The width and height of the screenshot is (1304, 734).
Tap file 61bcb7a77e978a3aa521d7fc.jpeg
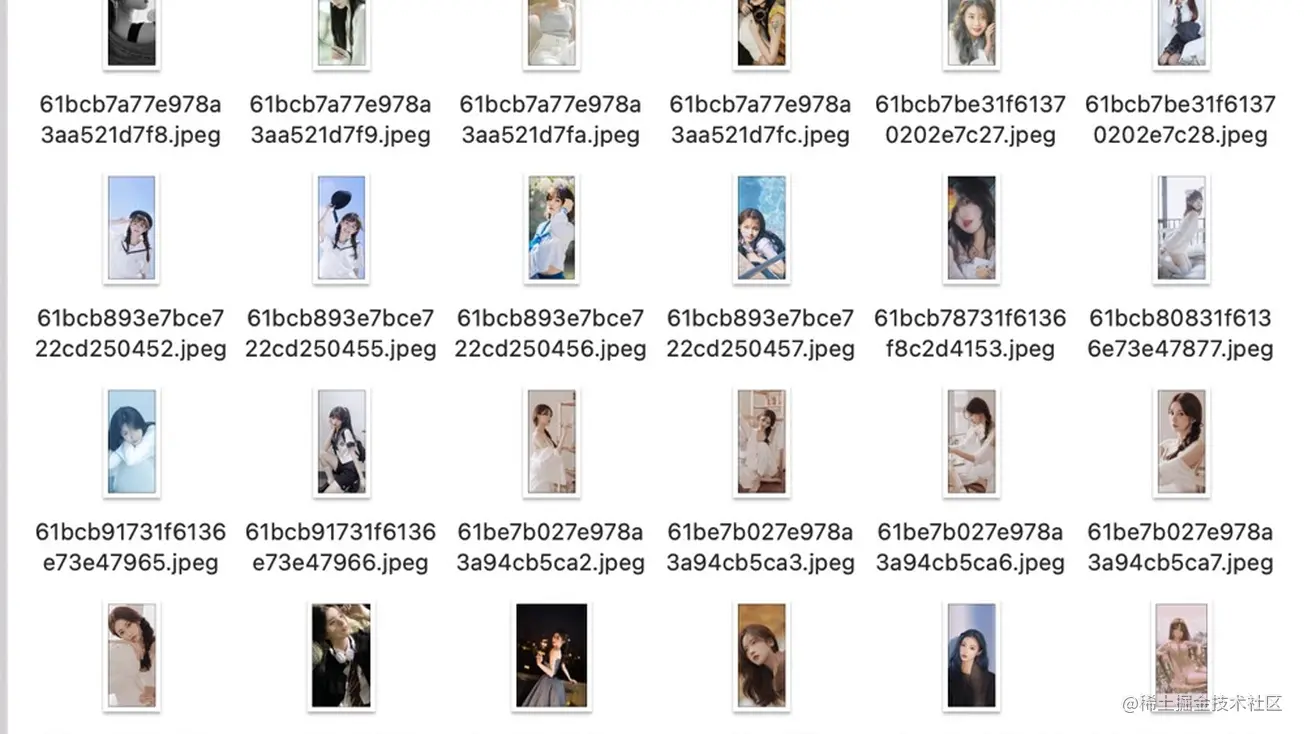pos(761,35)
